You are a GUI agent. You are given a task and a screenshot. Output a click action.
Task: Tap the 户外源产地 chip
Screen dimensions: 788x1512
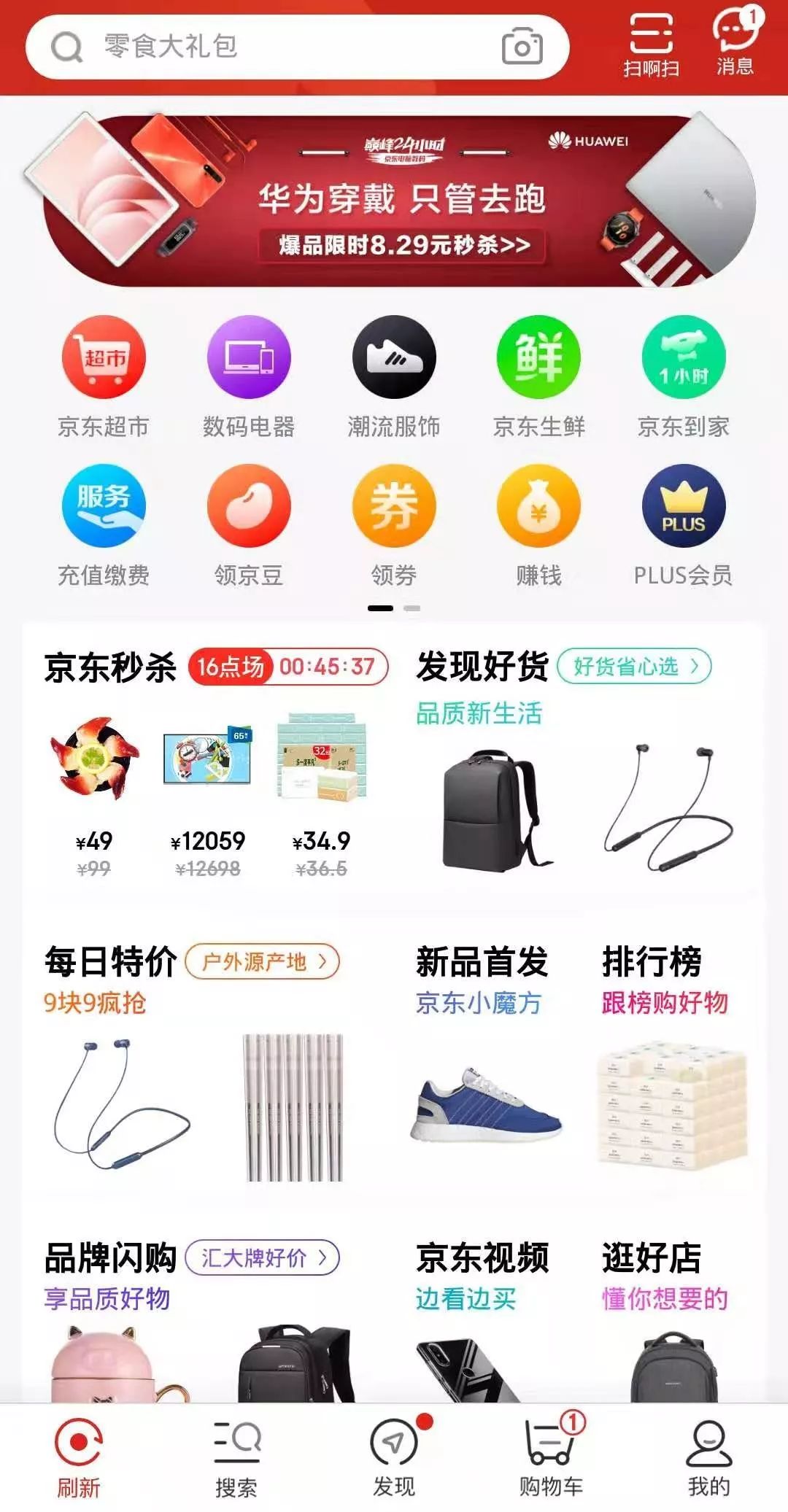[263, 961]
